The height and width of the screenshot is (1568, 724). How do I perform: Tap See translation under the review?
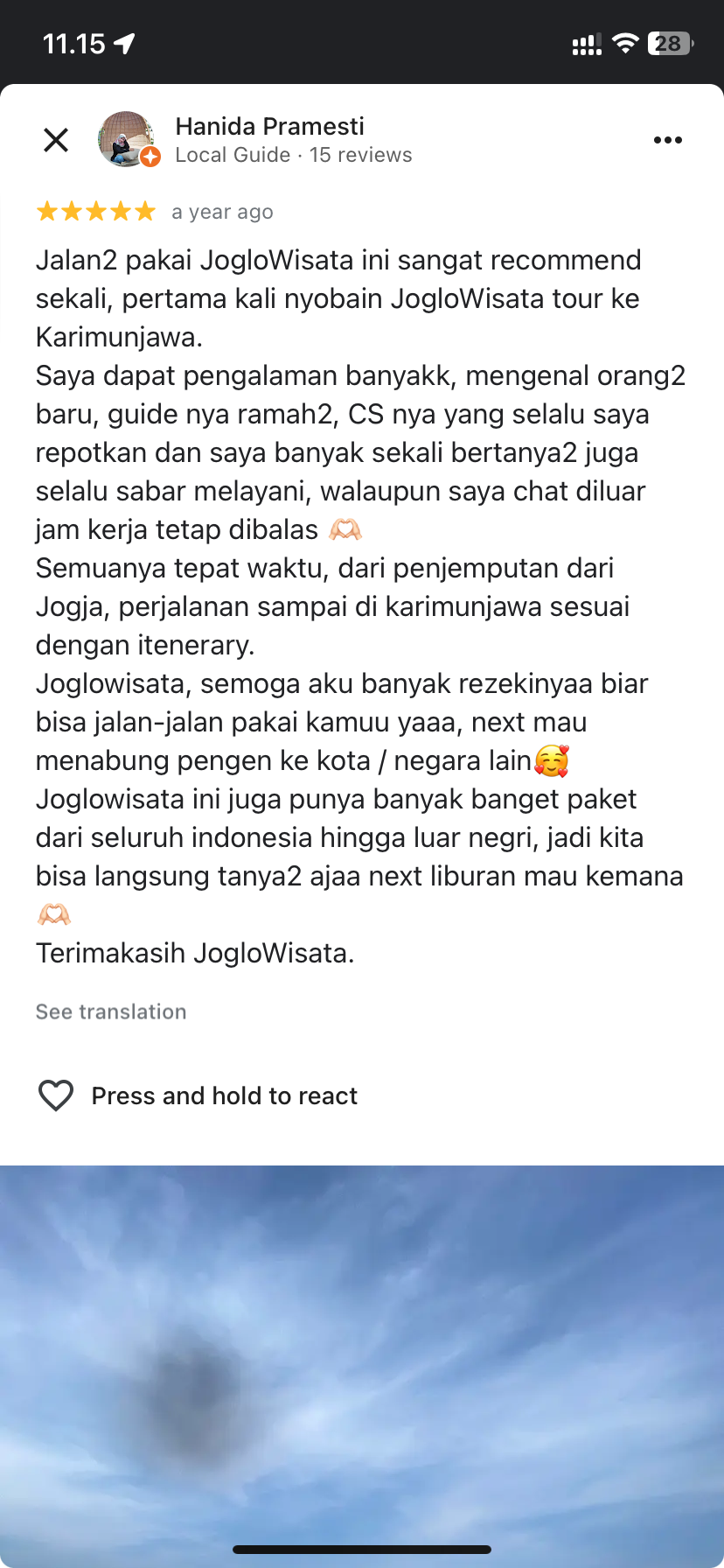click(x=111, y=1011)
